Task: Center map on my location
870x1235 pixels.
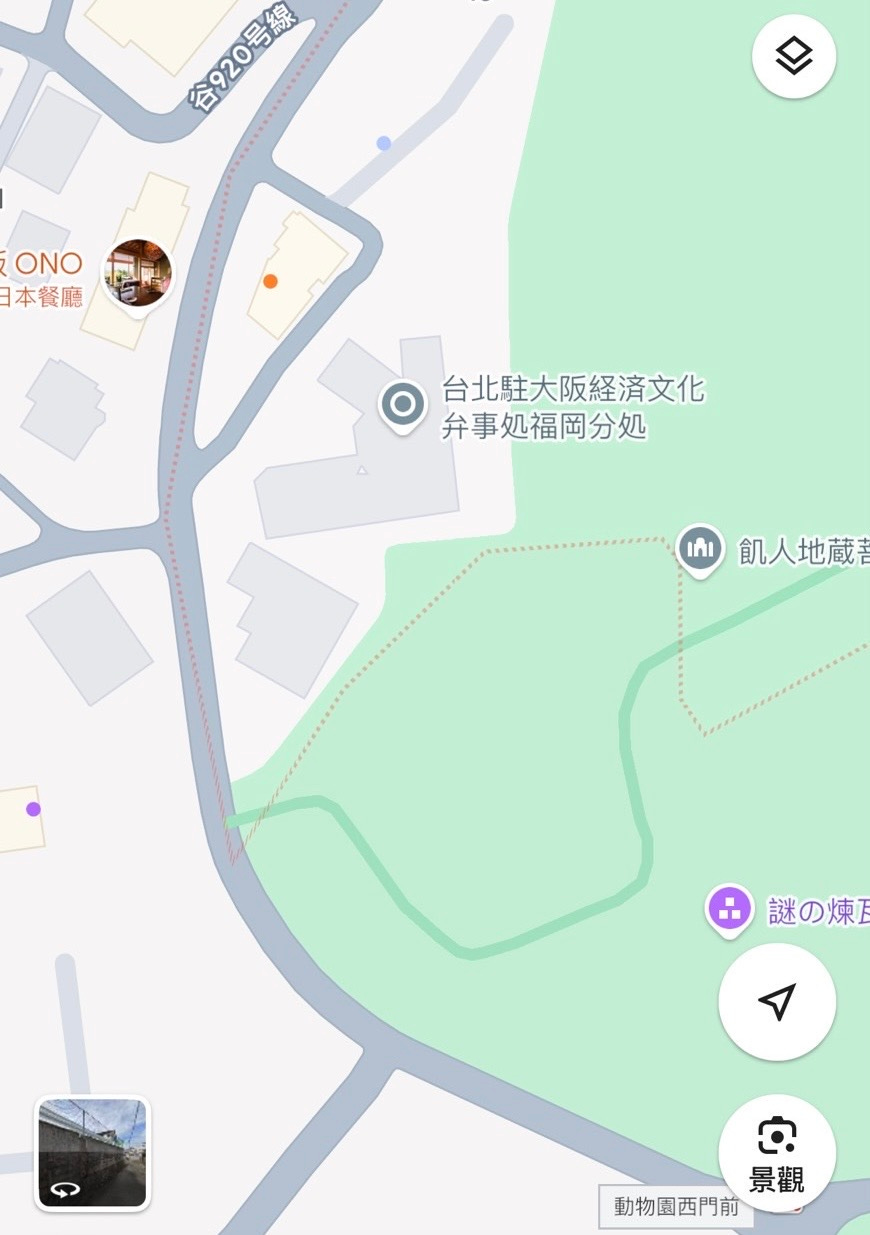Action: (x=777, y=1001)
